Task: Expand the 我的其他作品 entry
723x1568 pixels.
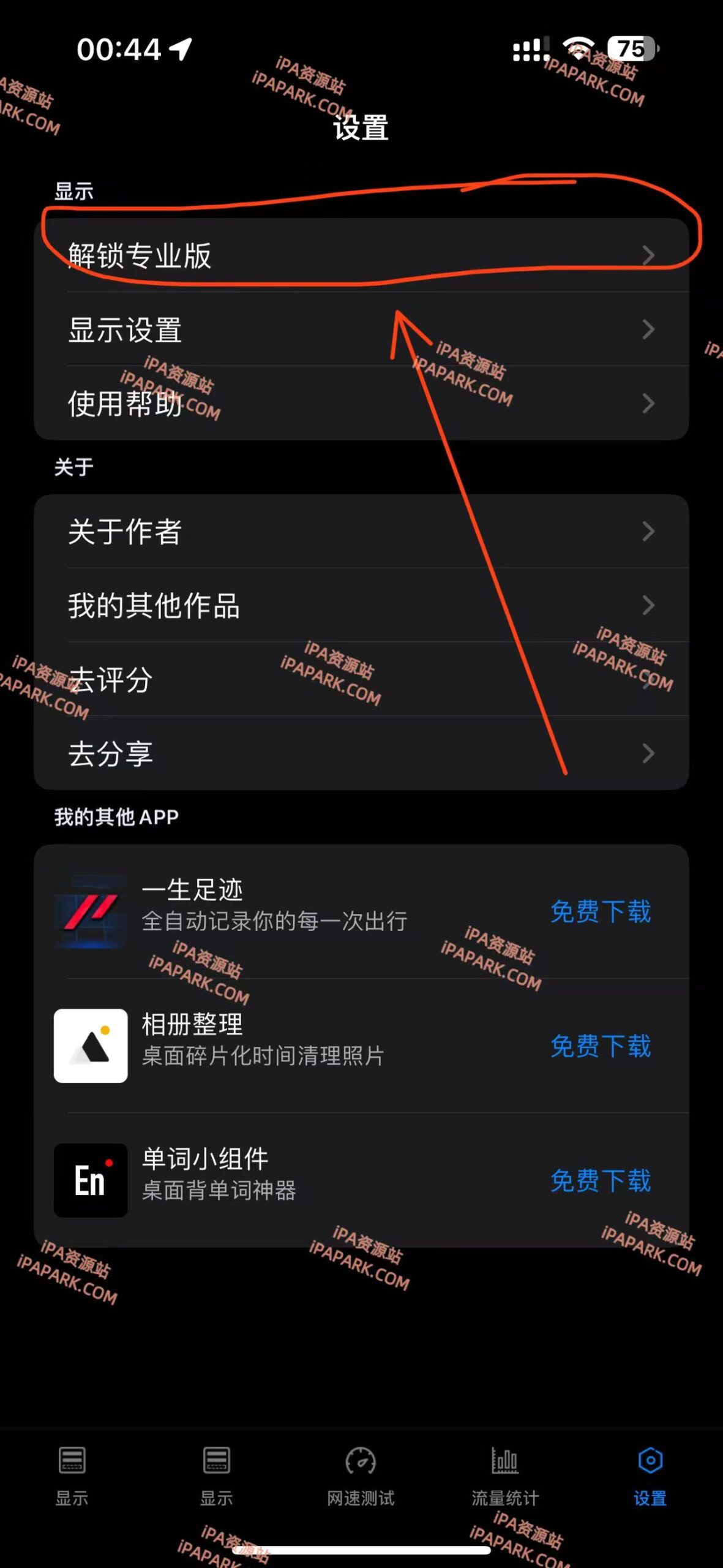Action: [649, 606]
